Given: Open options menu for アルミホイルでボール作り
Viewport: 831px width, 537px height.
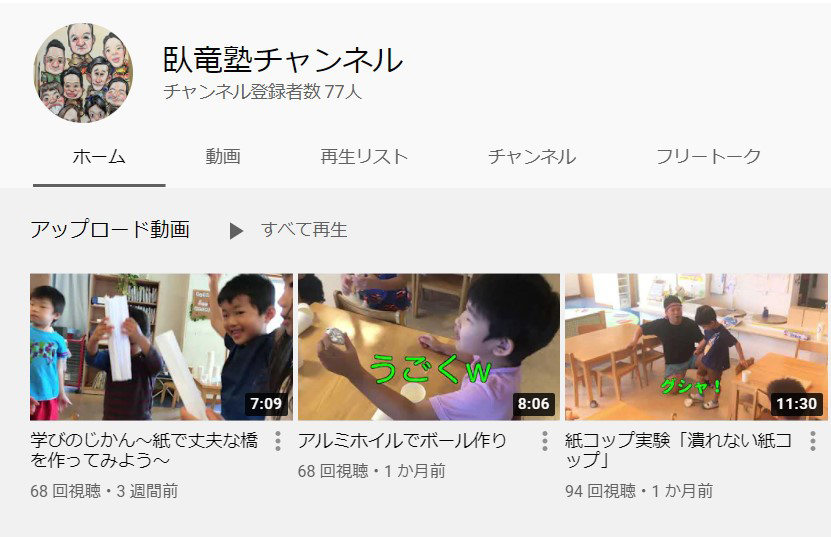Looking at the screenshot, I should click(545, 441).
